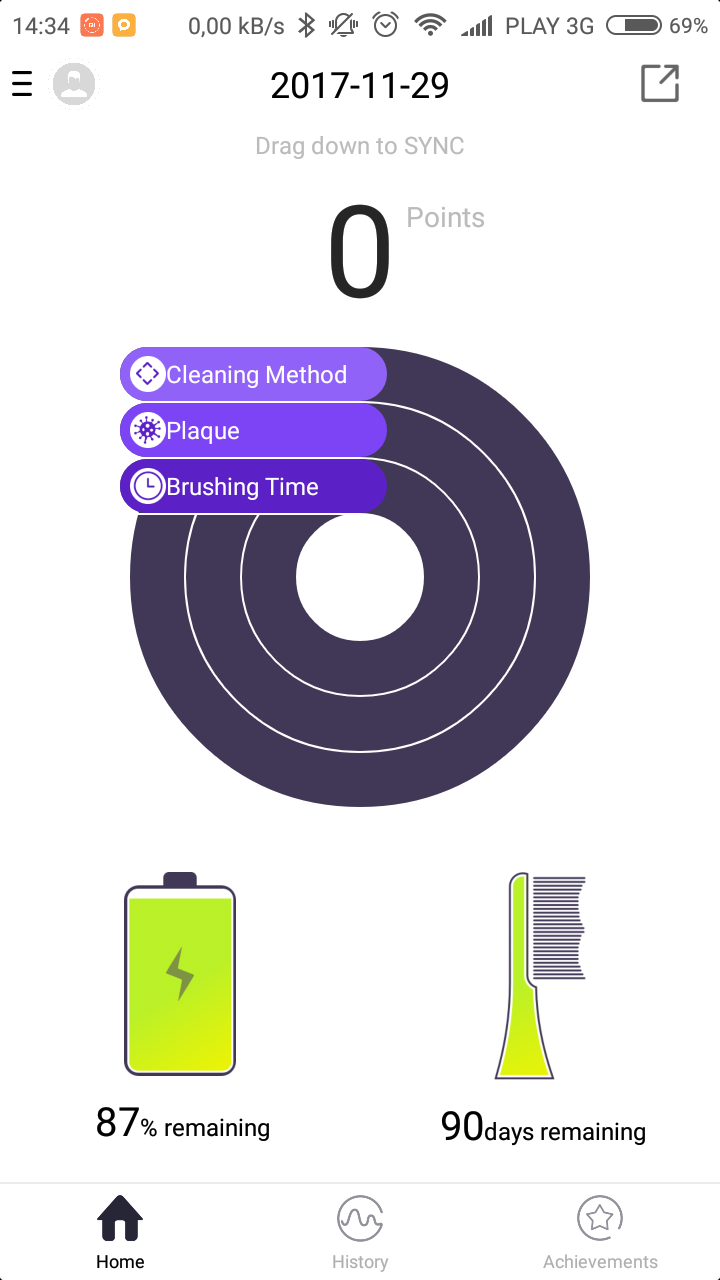
Task: Open the profile avatar
Action: (x=74, y=84)
